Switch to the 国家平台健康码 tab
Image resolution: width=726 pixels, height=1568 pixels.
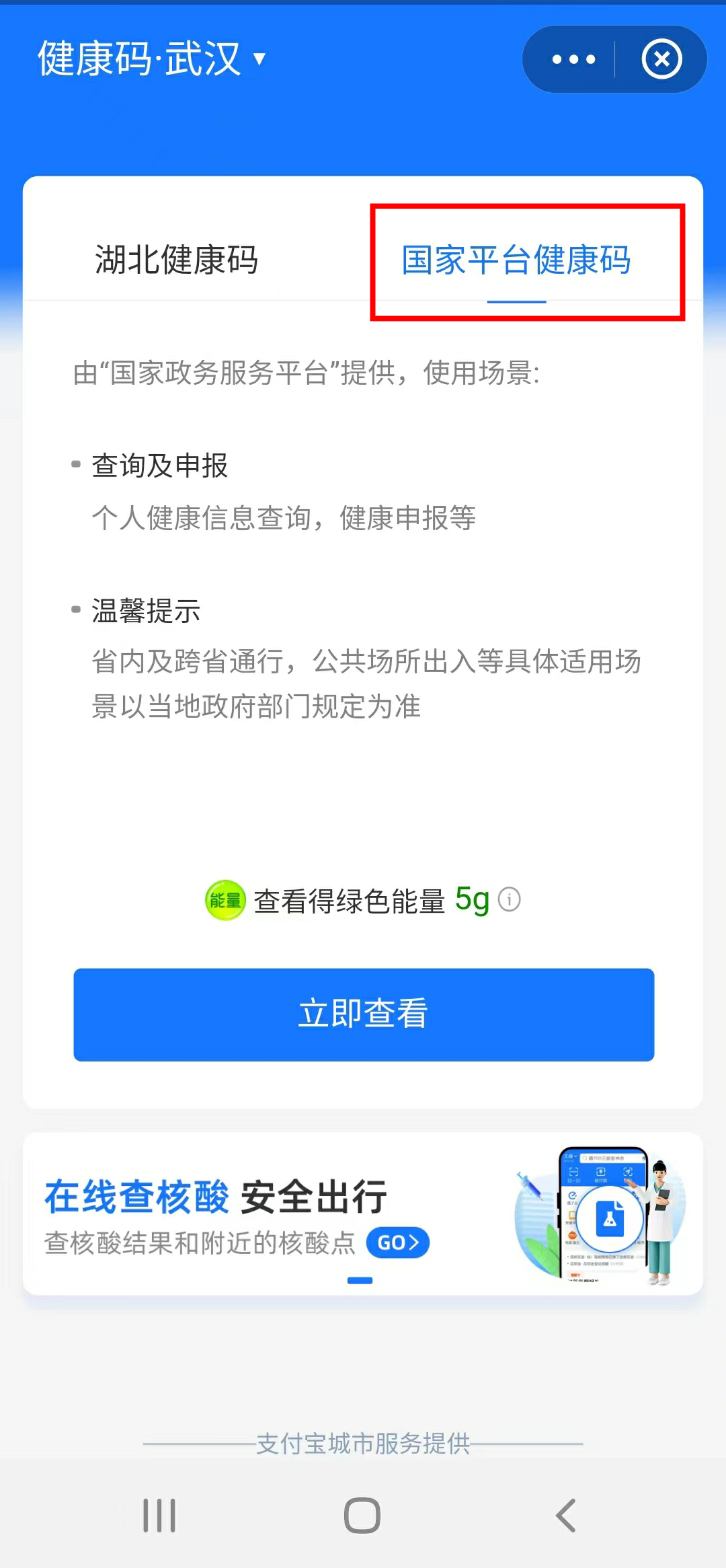coord(516,261)
